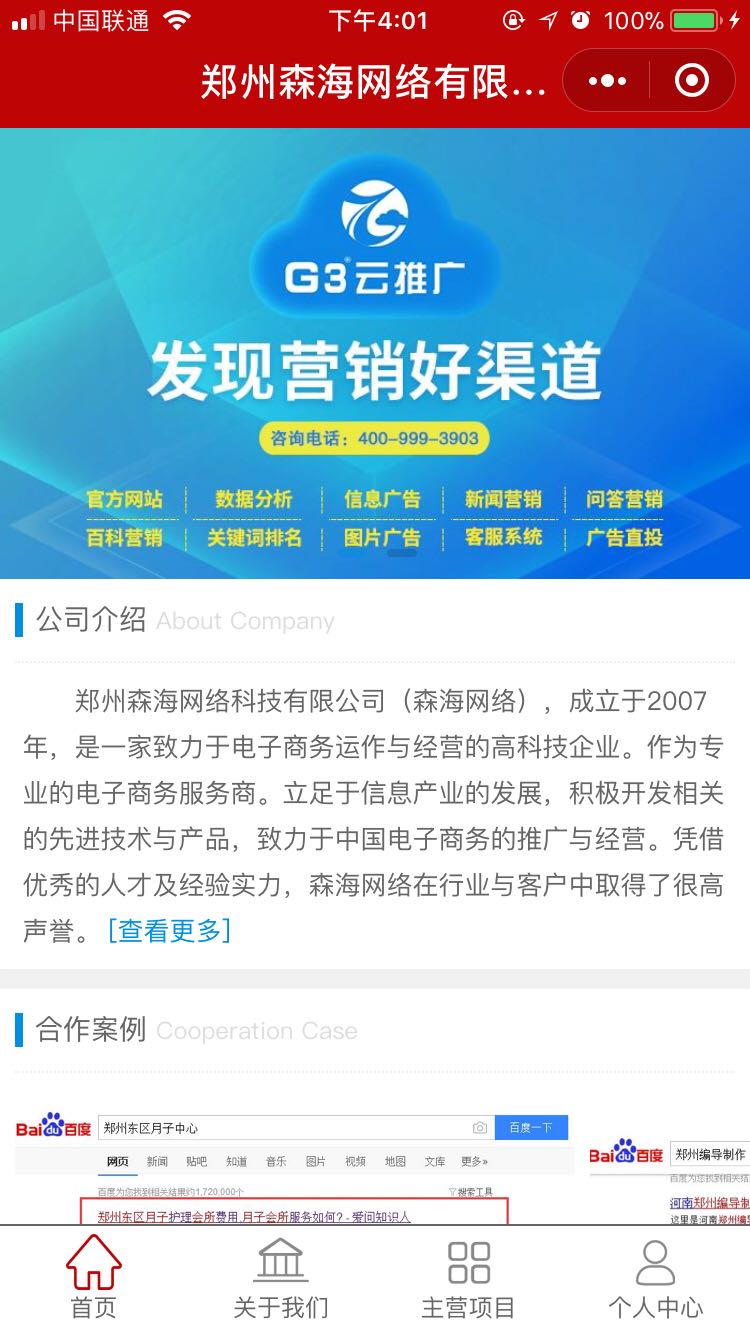Viewport: 750px width, 1334px height.
Task: Open the G3云推广 banner
Action: (375, 353)
